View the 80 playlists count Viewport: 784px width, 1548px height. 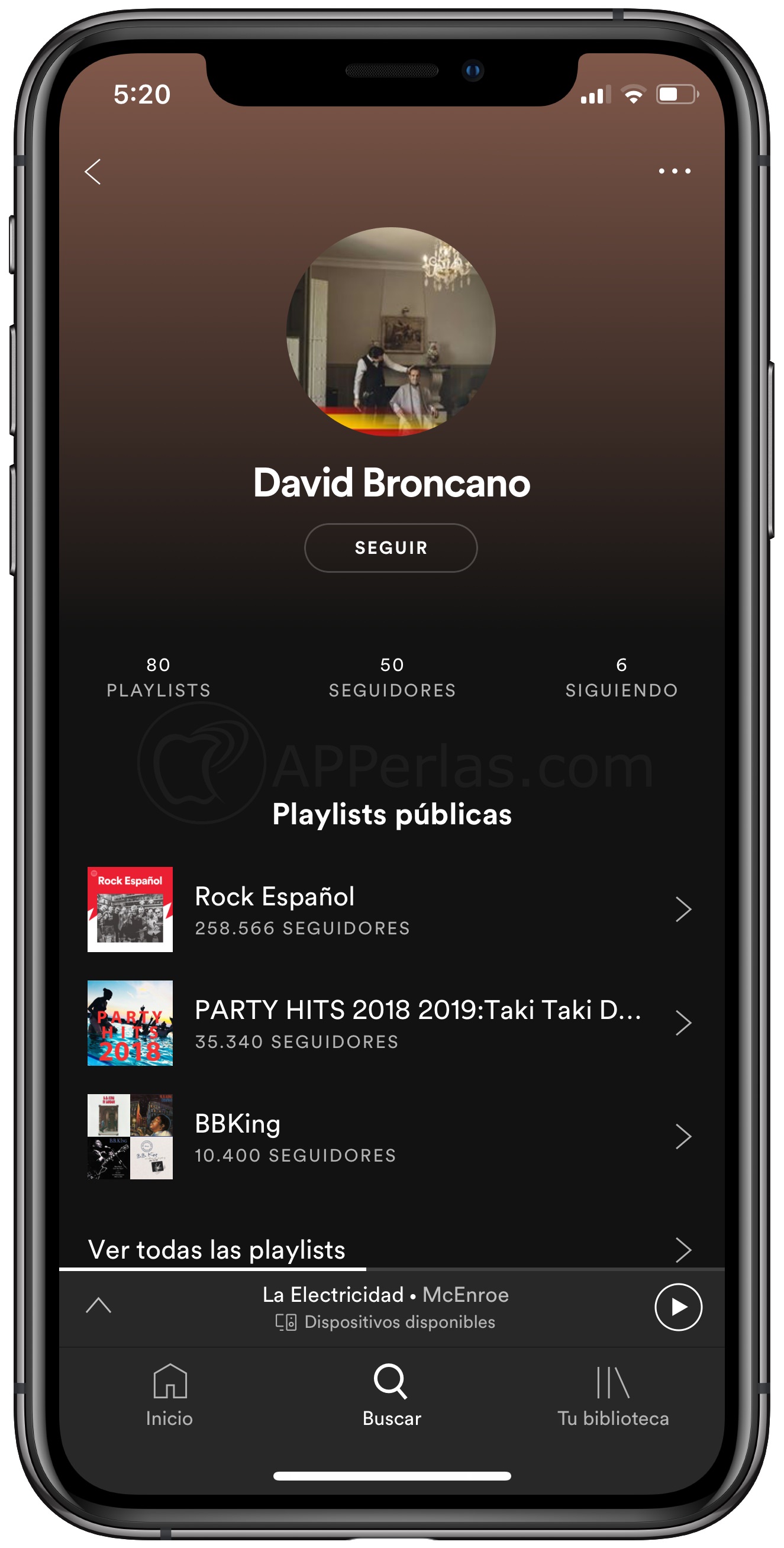click(159, 677)
